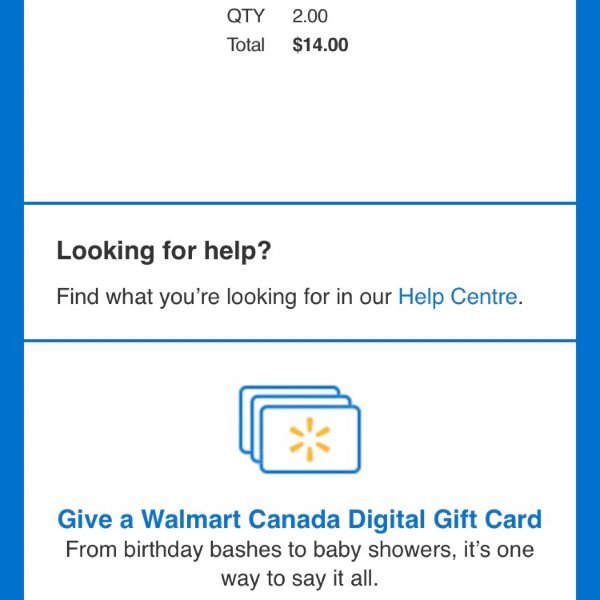Open Give a Walmart Canada Digital Gift Card
Viewport: 600px width, 600px height.
click(299, 520)
